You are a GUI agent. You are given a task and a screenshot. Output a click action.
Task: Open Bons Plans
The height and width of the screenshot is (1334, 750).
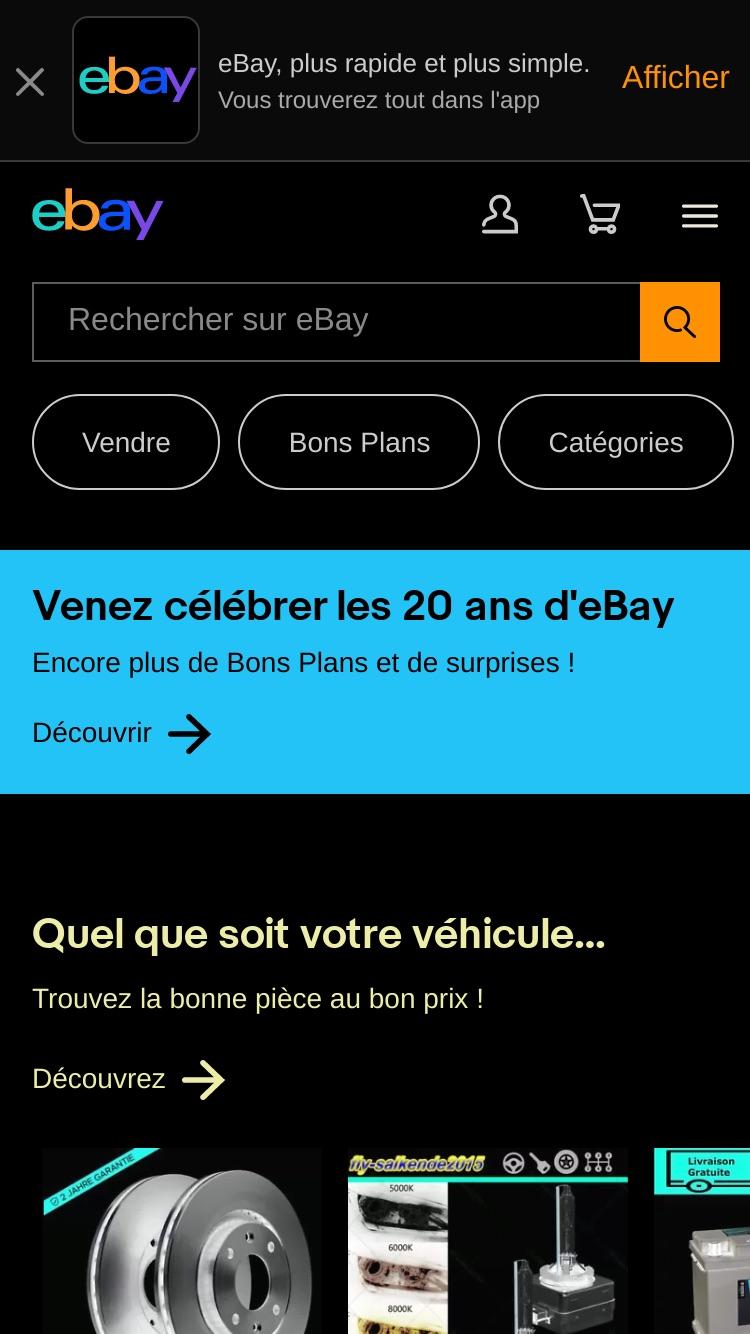[x=359, y=442]
